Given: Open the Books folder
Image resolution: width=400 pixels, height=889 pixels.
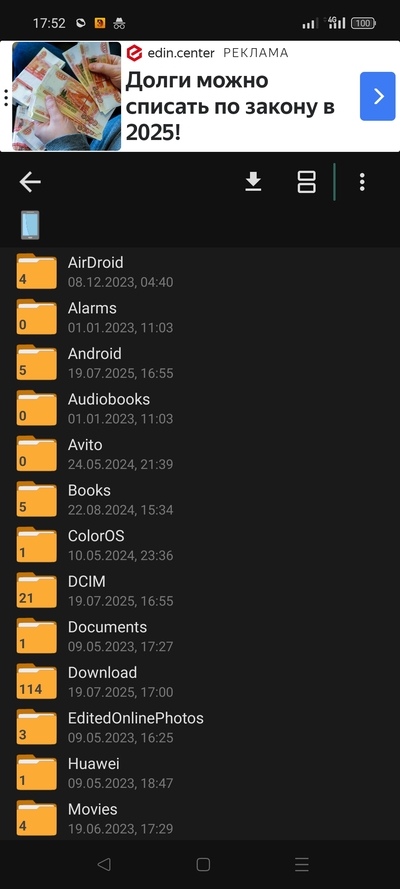Looking at the screenshot, I should pos(200,499).
